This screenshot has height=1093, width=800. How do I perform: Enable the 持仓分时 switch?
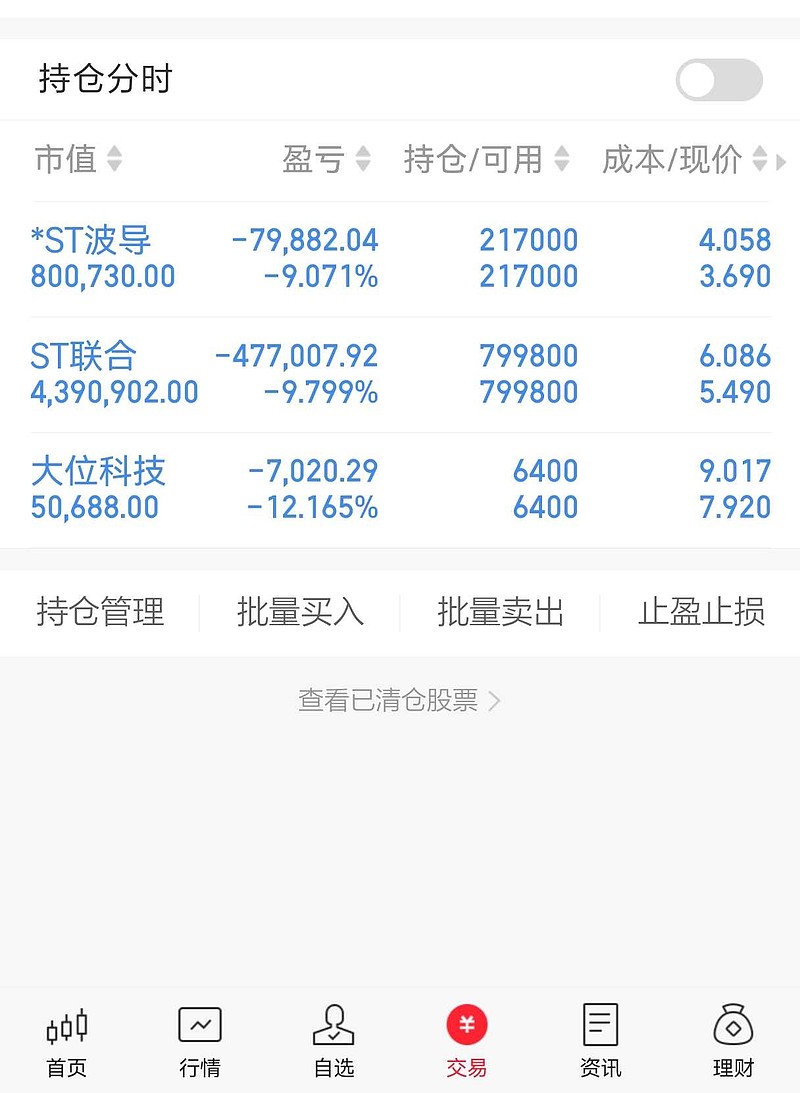719,80
